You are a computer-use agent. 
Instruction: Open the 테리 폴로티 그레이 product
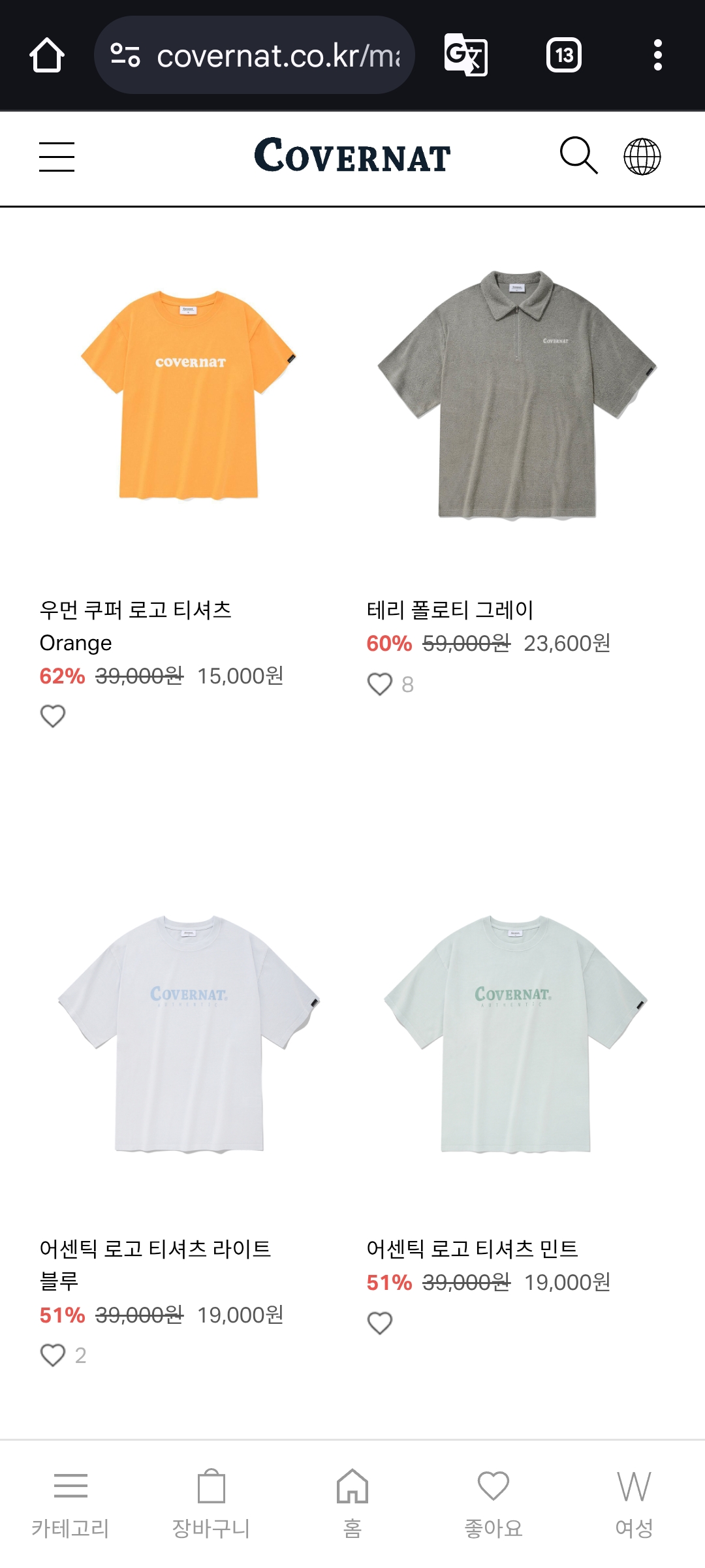516,394
